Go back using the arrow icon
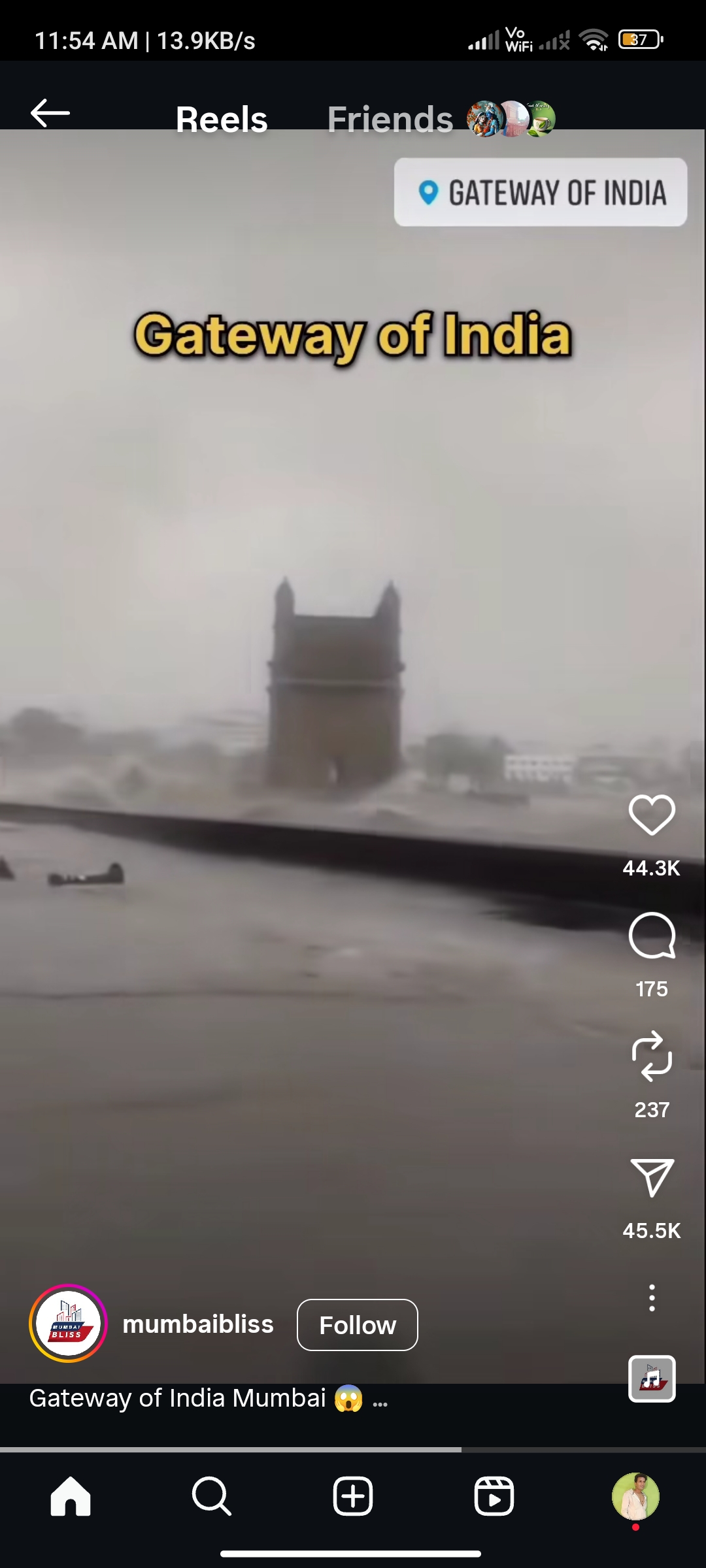The image size is (706, 1568). [x=50, y=114]
